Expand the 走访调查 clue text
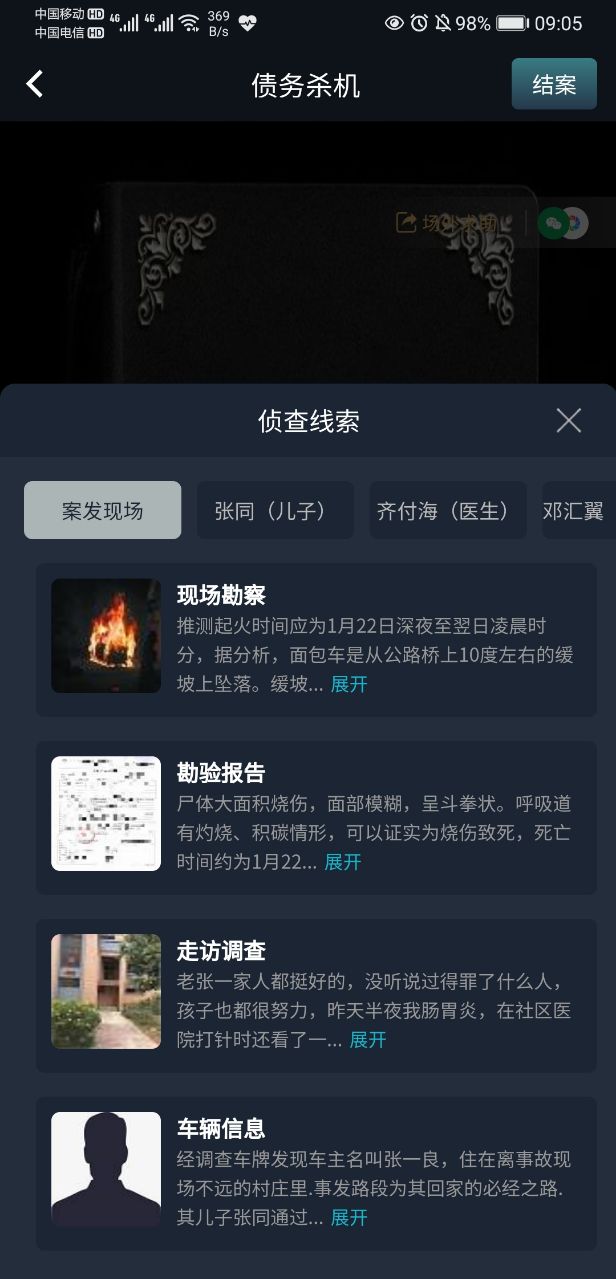616x1279 pixels. tap(367, 1040)
